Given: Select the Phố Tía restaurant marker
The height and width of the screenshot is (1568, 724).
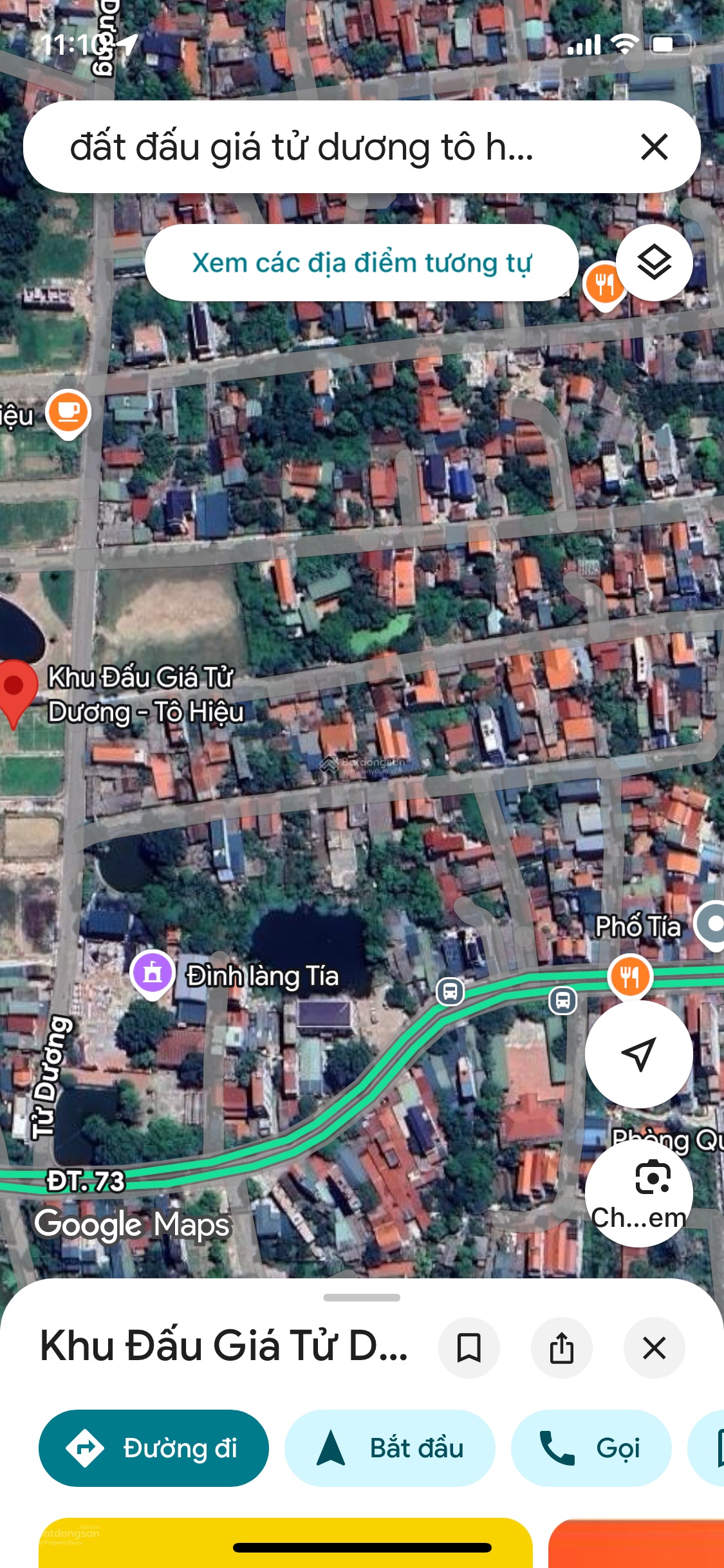Looking at the screenshot, I should [x=629, y=976].
